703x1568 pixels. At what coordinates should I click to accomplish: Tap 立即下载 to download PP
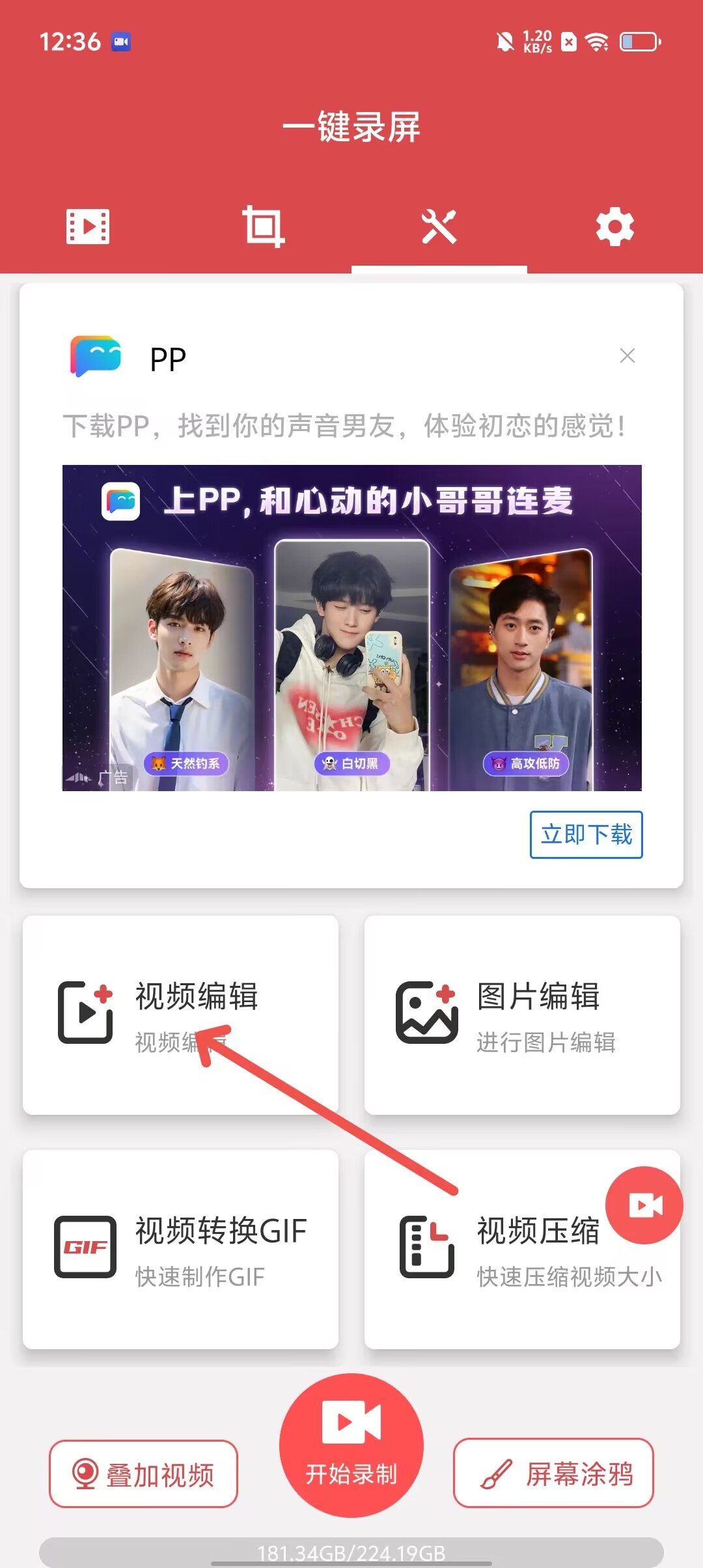point(586,834)
